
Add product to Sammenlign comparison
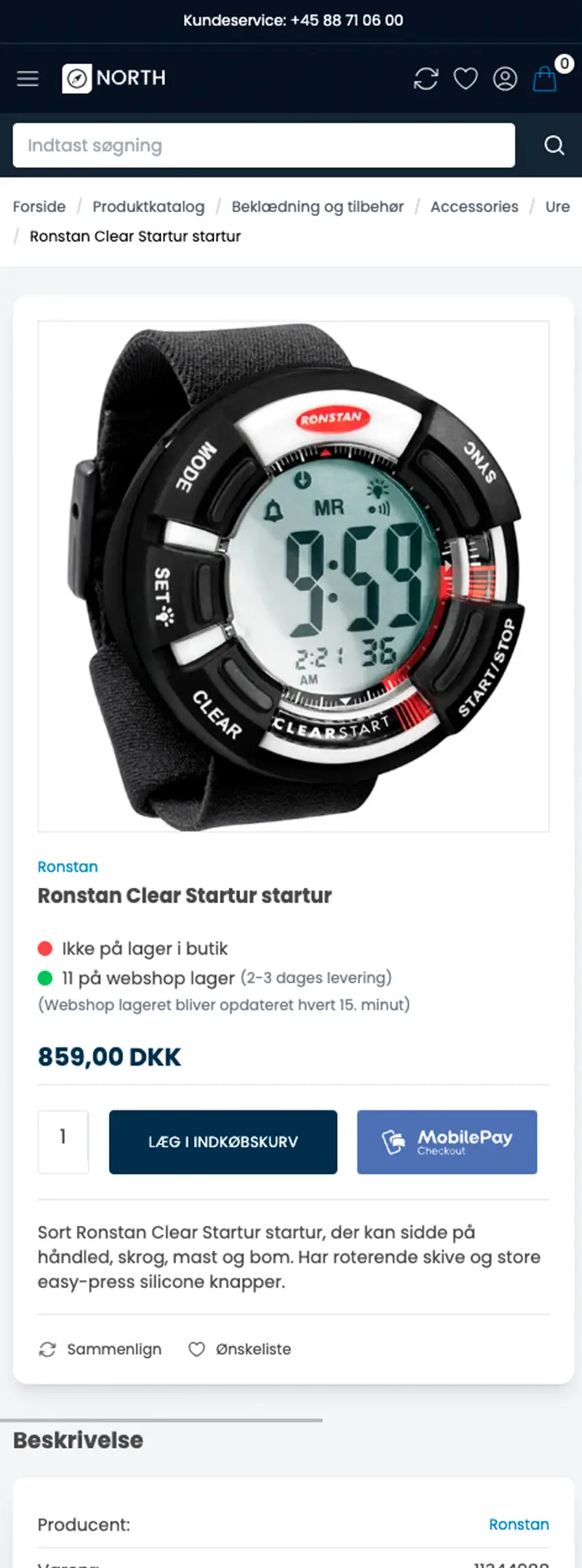101,1349
